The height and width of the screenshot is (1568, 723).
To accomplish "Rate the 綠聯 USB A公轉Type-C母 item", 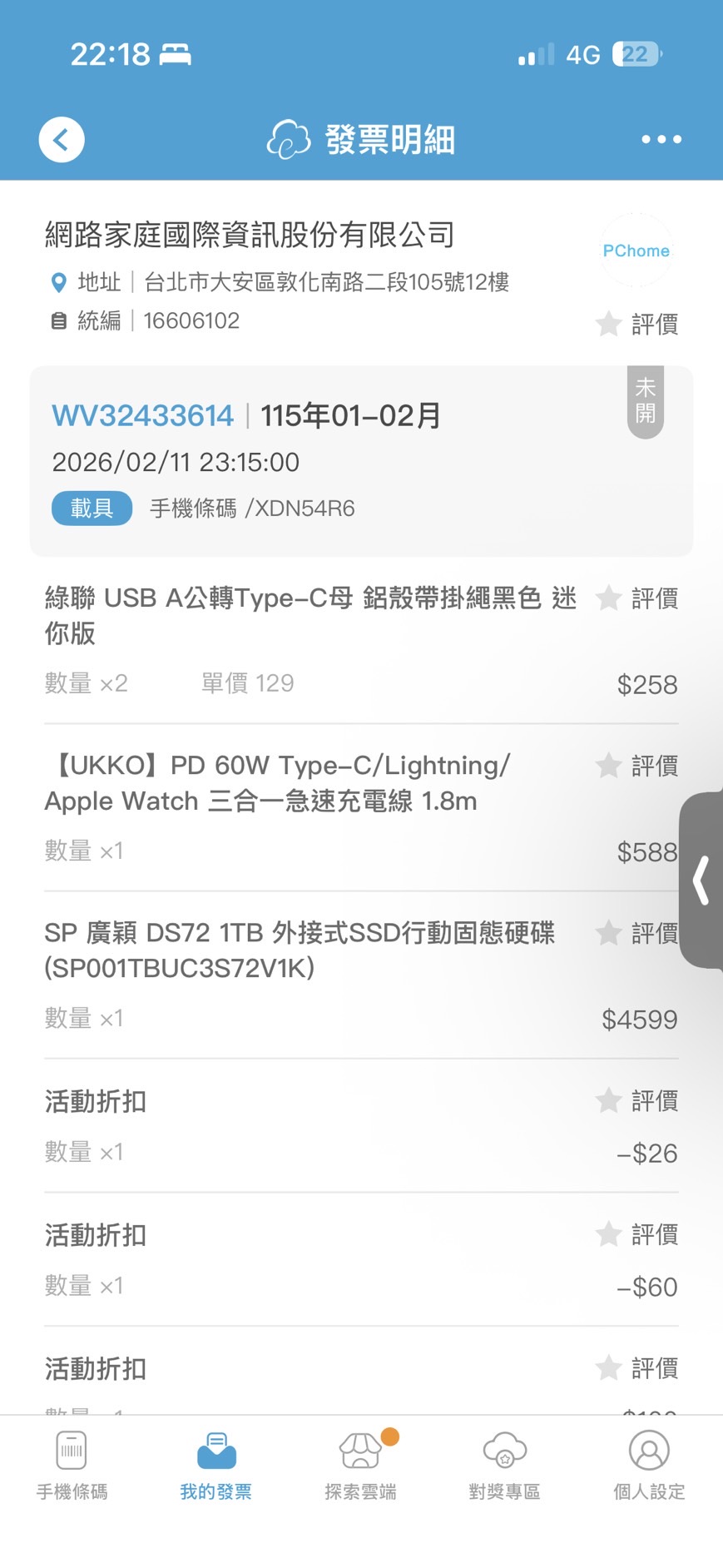I will 637,598.
